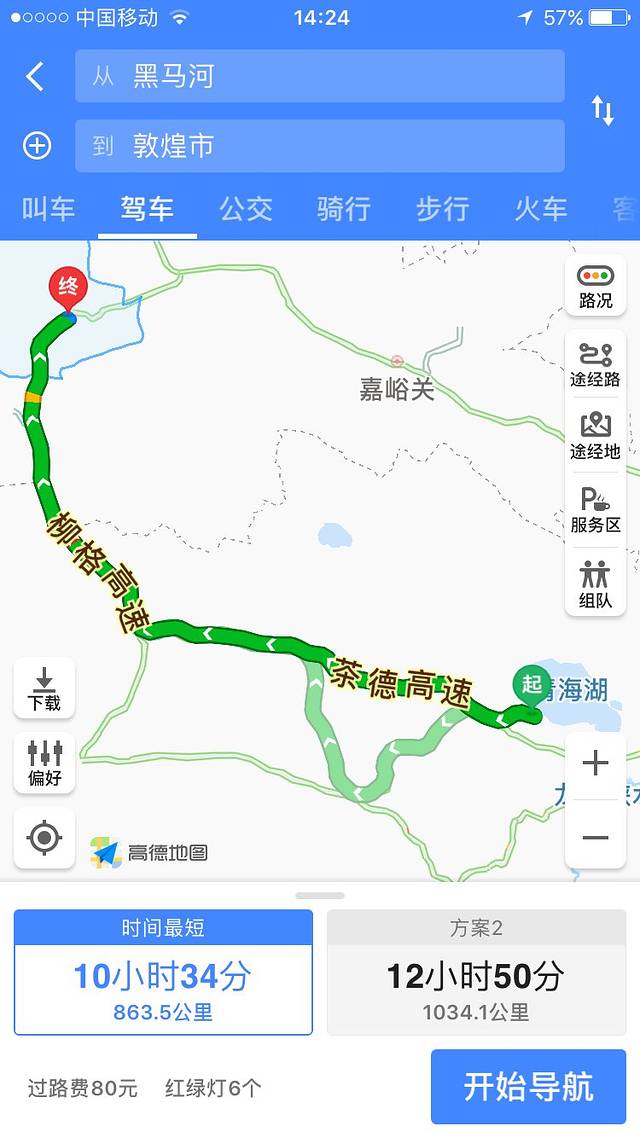640x1138 pixels.
Task: Open the 组队 team-up feature
Action: [x=596, y=584]
